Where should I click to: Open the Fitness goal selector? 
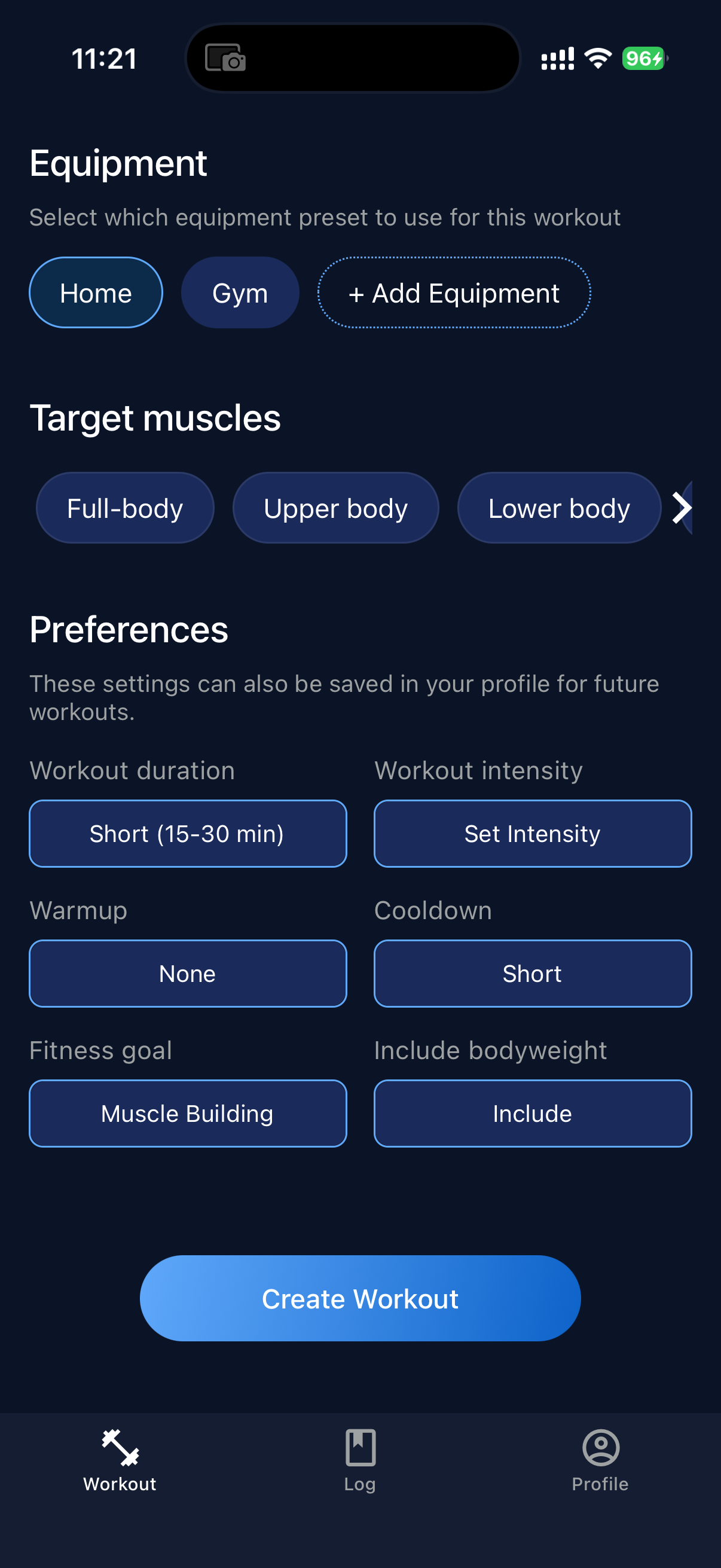(x=187, y=1114)
